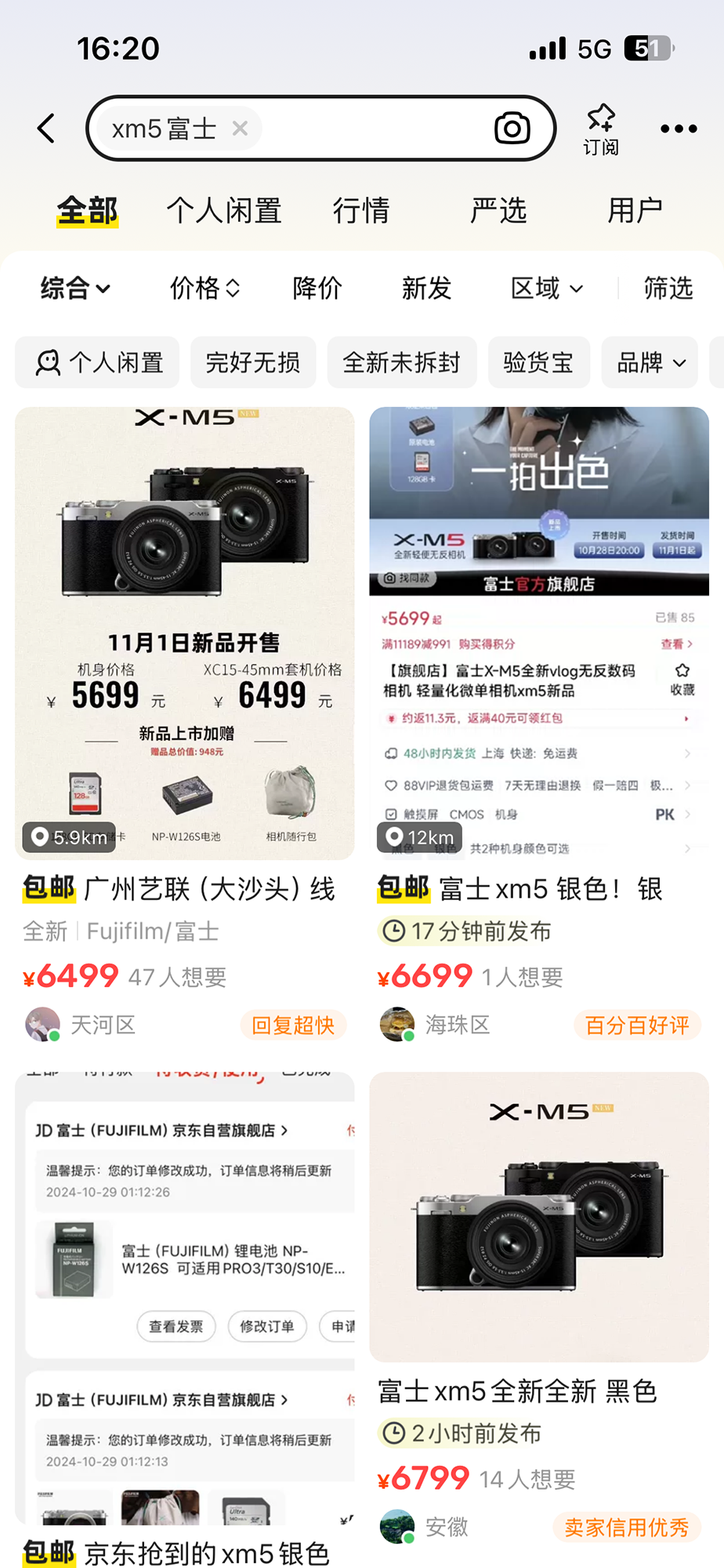Viewport: 724px width, 1568px height.
Task: Go back from search results
Action: [x=47, y=129]
